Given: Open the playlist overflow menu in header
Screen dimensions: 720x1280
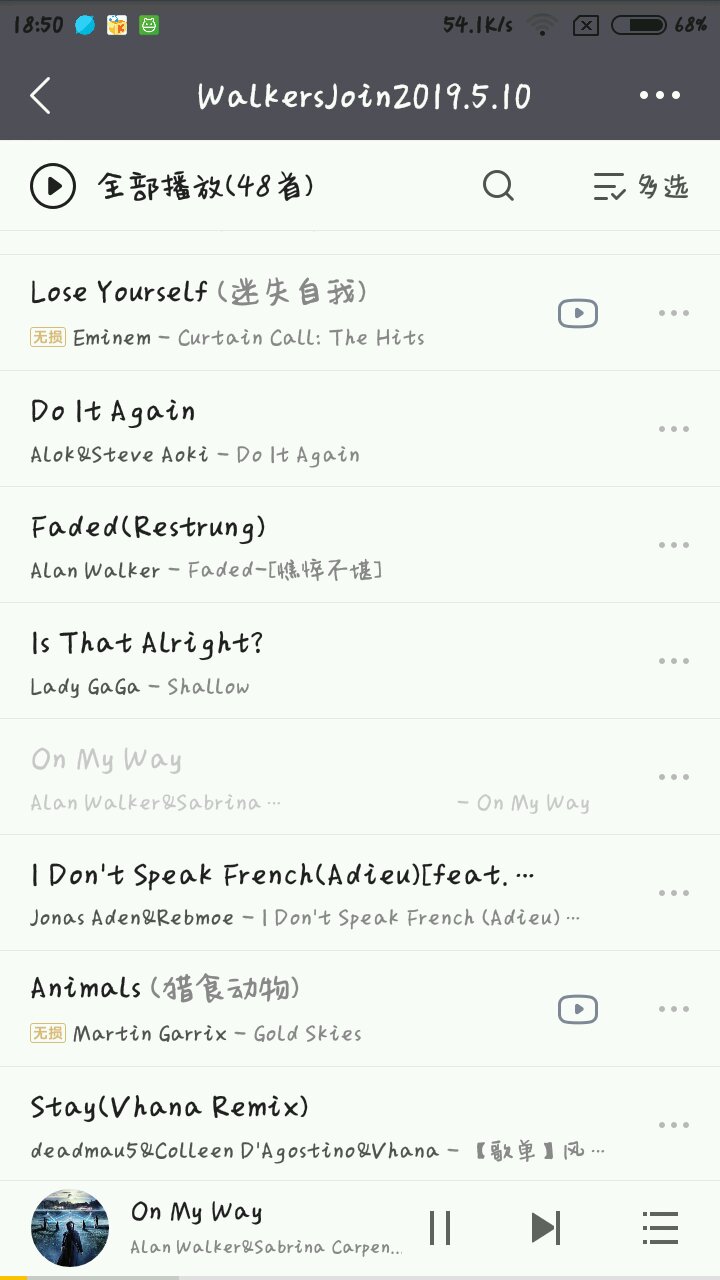Looking at the screenshot, I should coord(659,96).
